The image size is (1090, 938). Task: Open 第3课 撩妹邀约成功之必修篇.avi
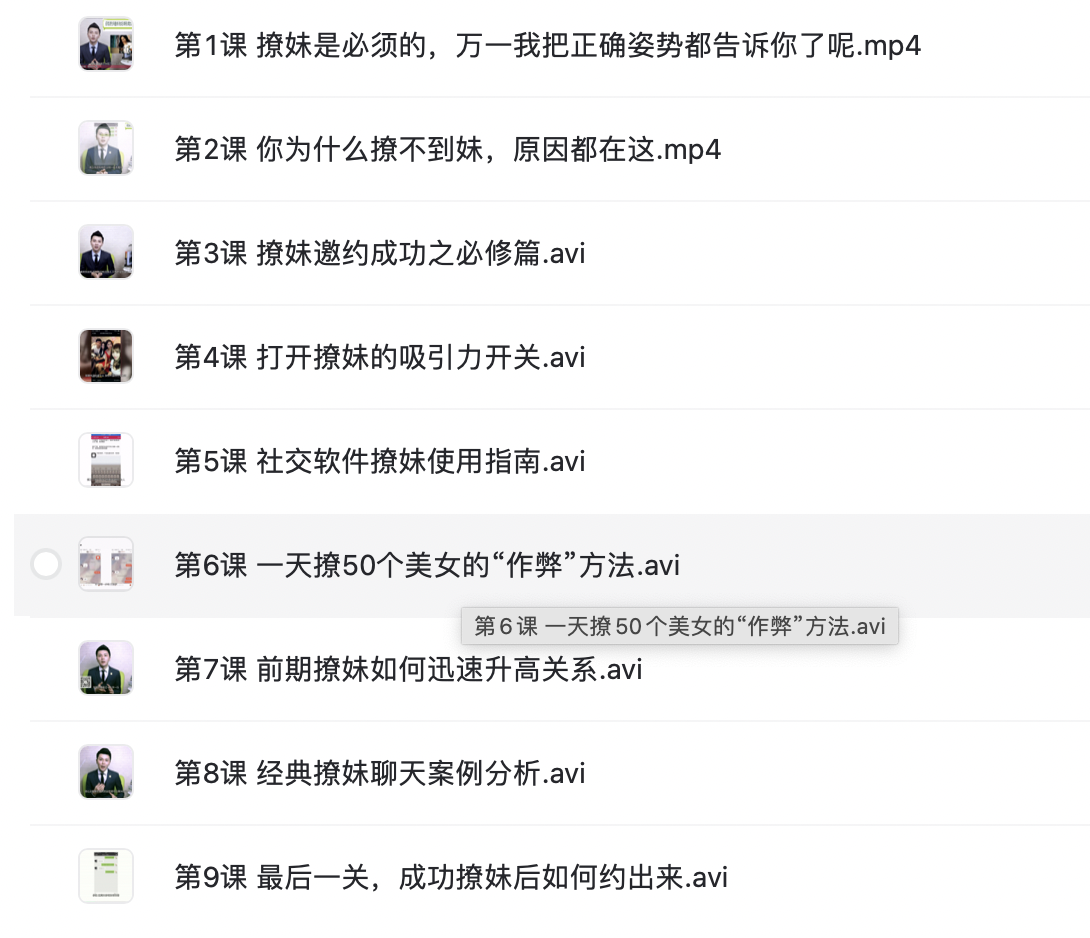pos(379,254)
